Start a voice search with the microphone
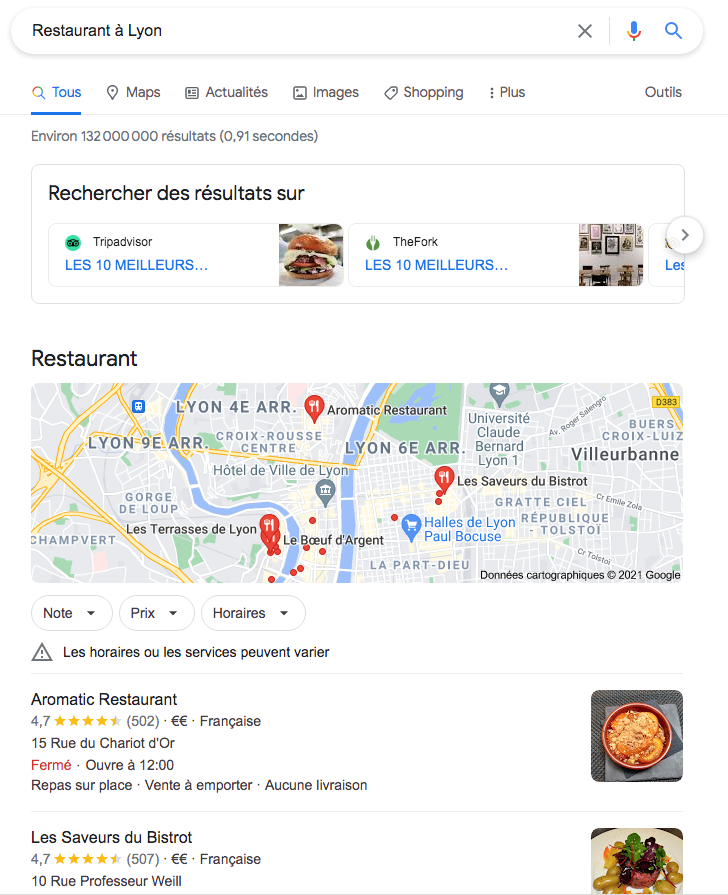The image size is (728, 895). pos(633,31)
